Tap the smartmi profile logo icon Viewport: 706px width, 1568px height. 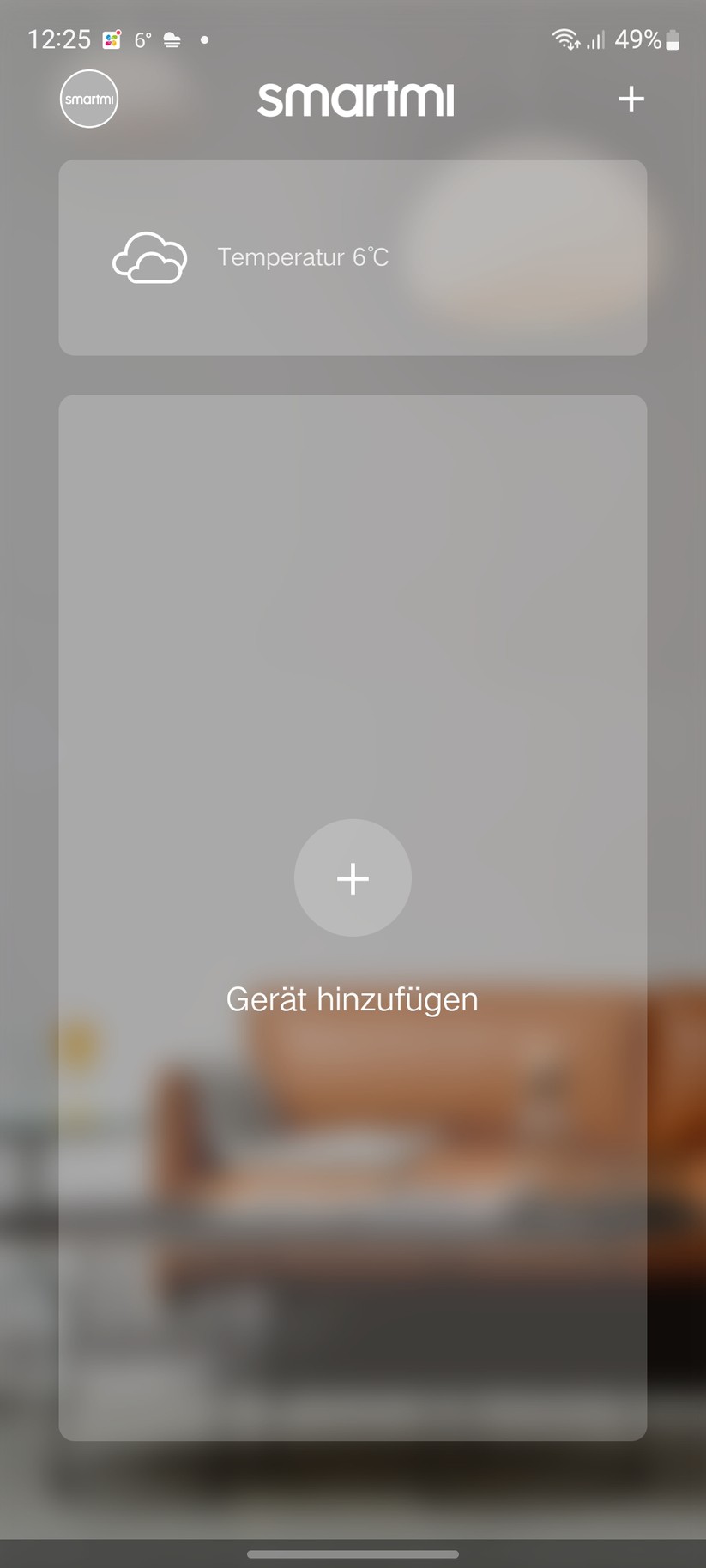(88, 99)
